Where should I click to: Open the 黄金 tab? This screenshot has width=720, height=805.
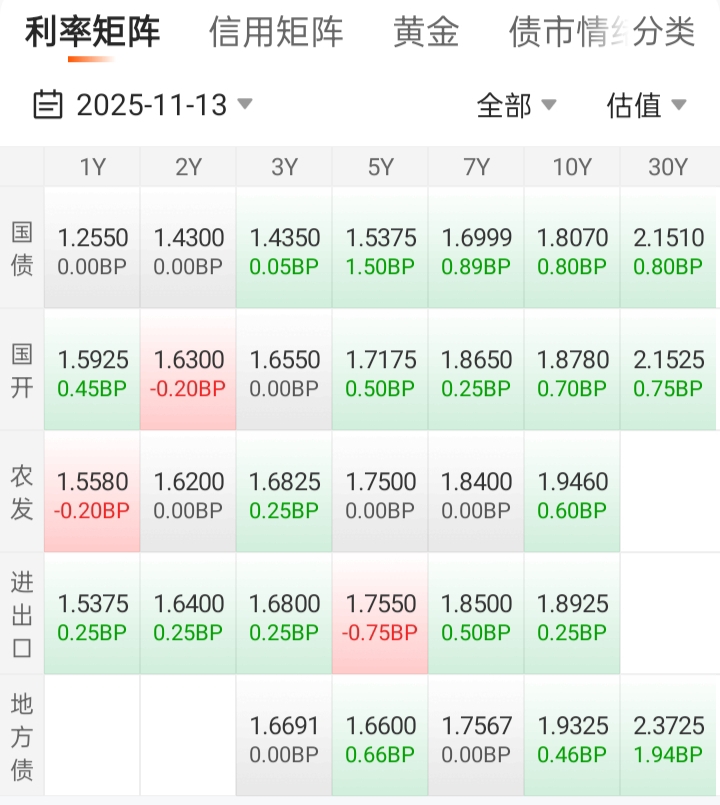426,32
